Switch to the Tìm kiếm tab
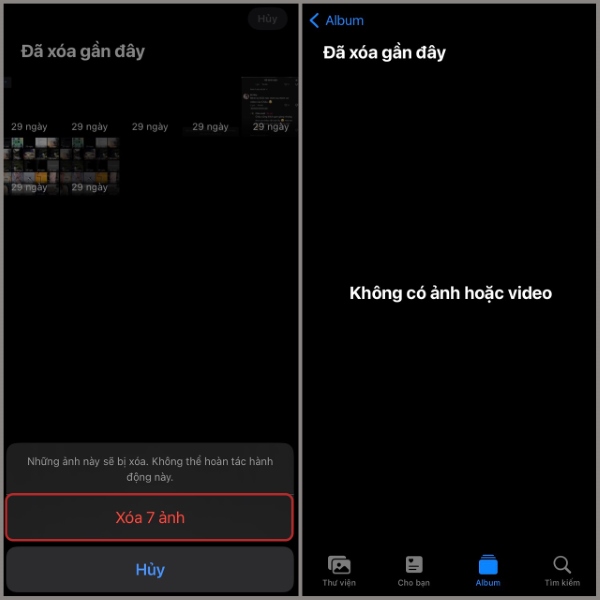The image size is (600, 600). tap(562, 570)
